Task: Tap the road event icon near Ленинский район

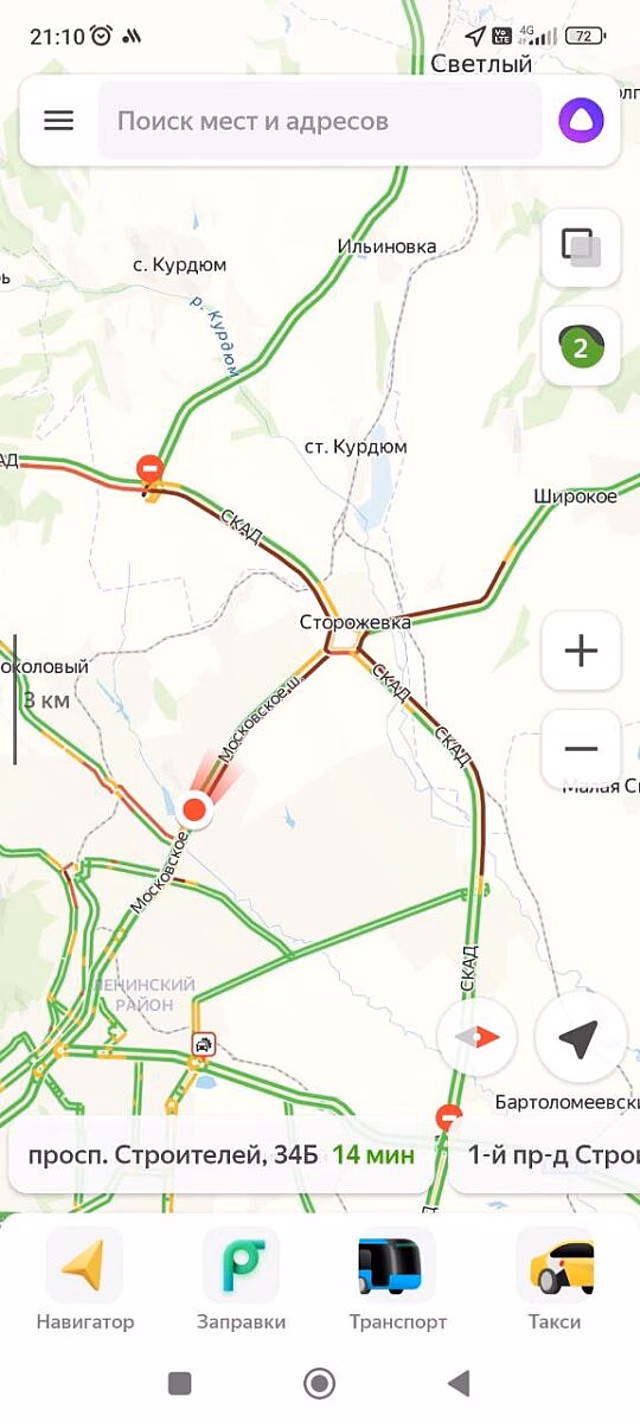Action: click(204, 1044)
